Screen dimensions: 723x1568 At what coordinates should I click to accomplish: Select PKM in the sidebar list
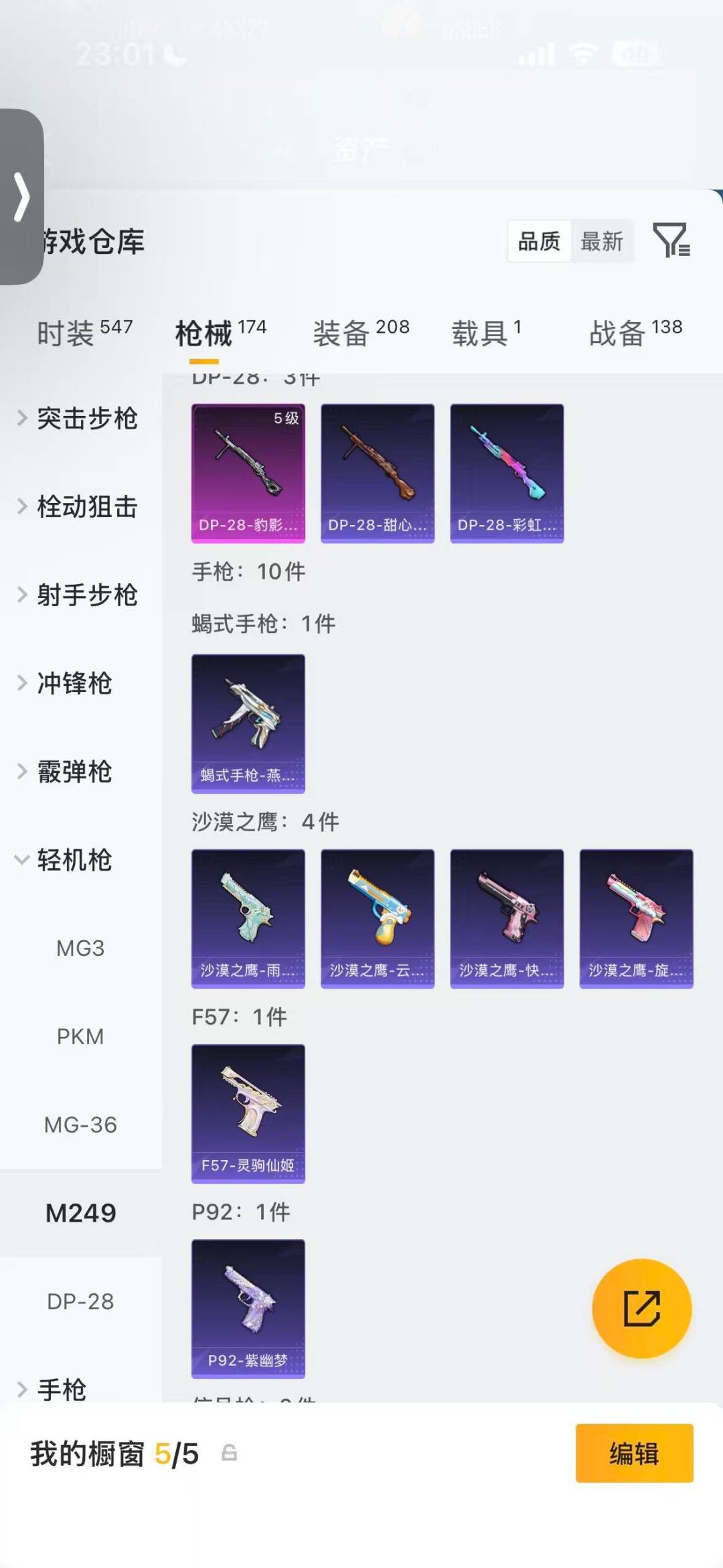coord(80,1037)
